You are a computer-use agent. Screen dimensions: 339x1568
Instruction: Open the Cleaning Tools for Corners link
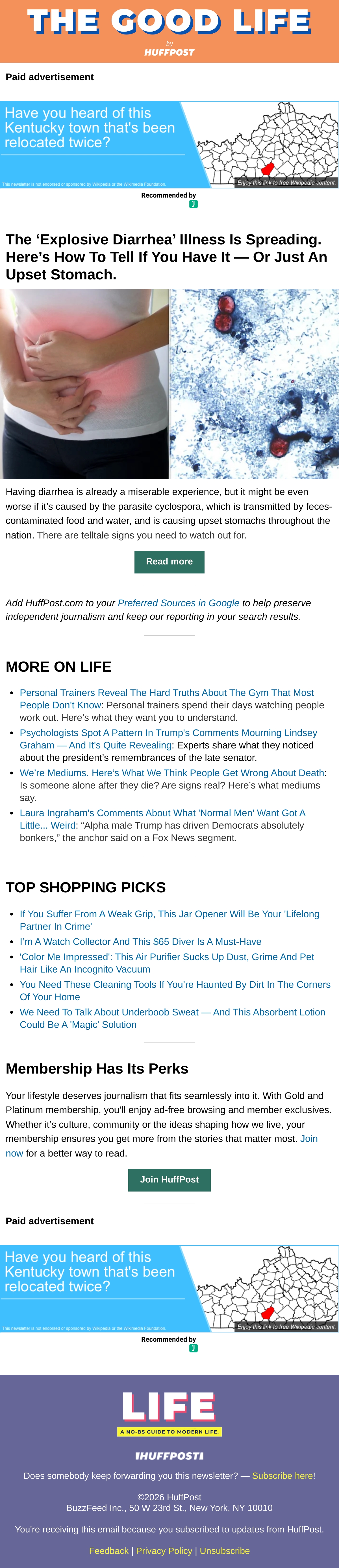(x=175, y=990)
